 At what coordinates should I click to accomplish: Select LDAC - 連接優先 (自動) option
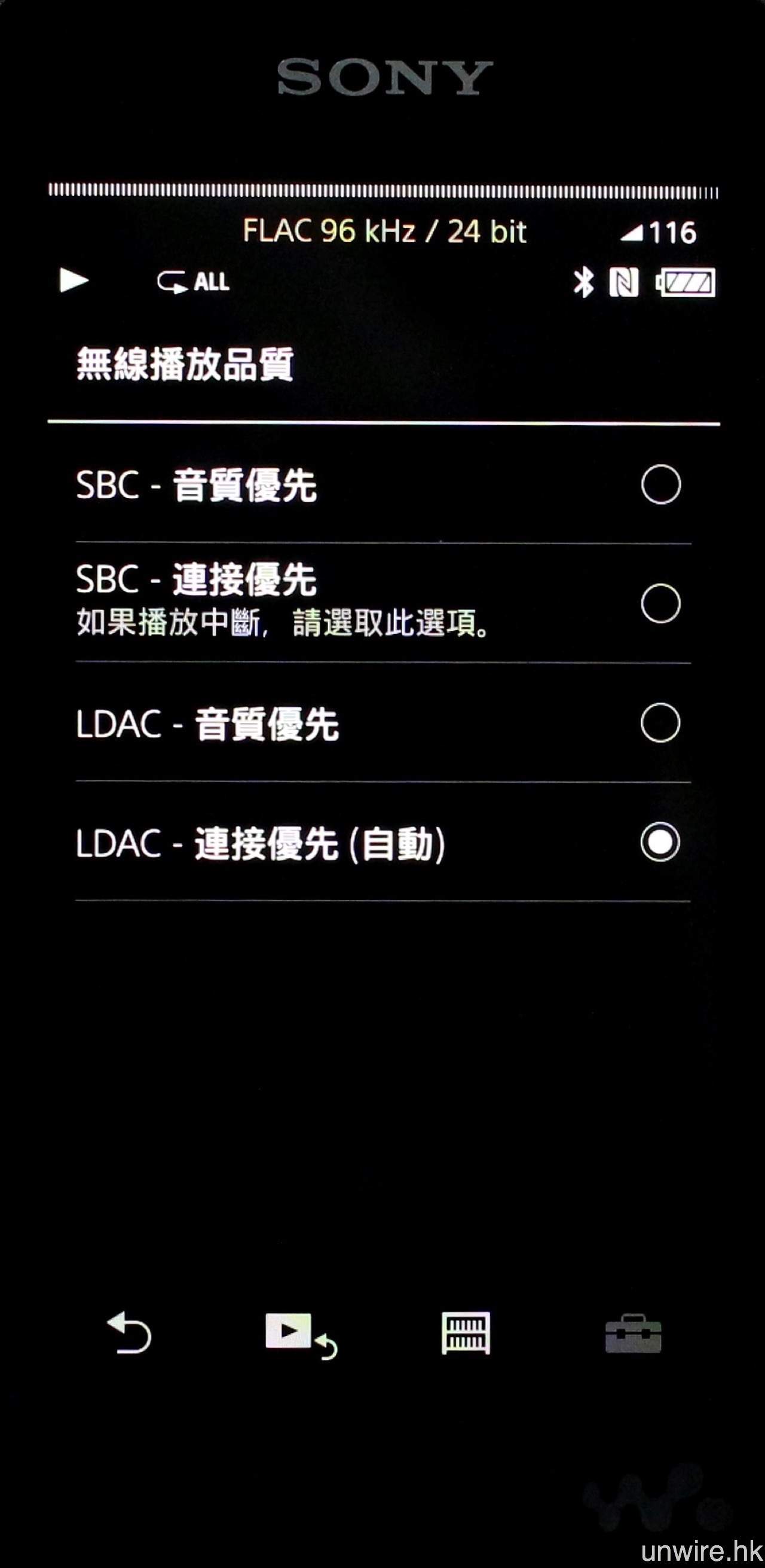point(660,842)
